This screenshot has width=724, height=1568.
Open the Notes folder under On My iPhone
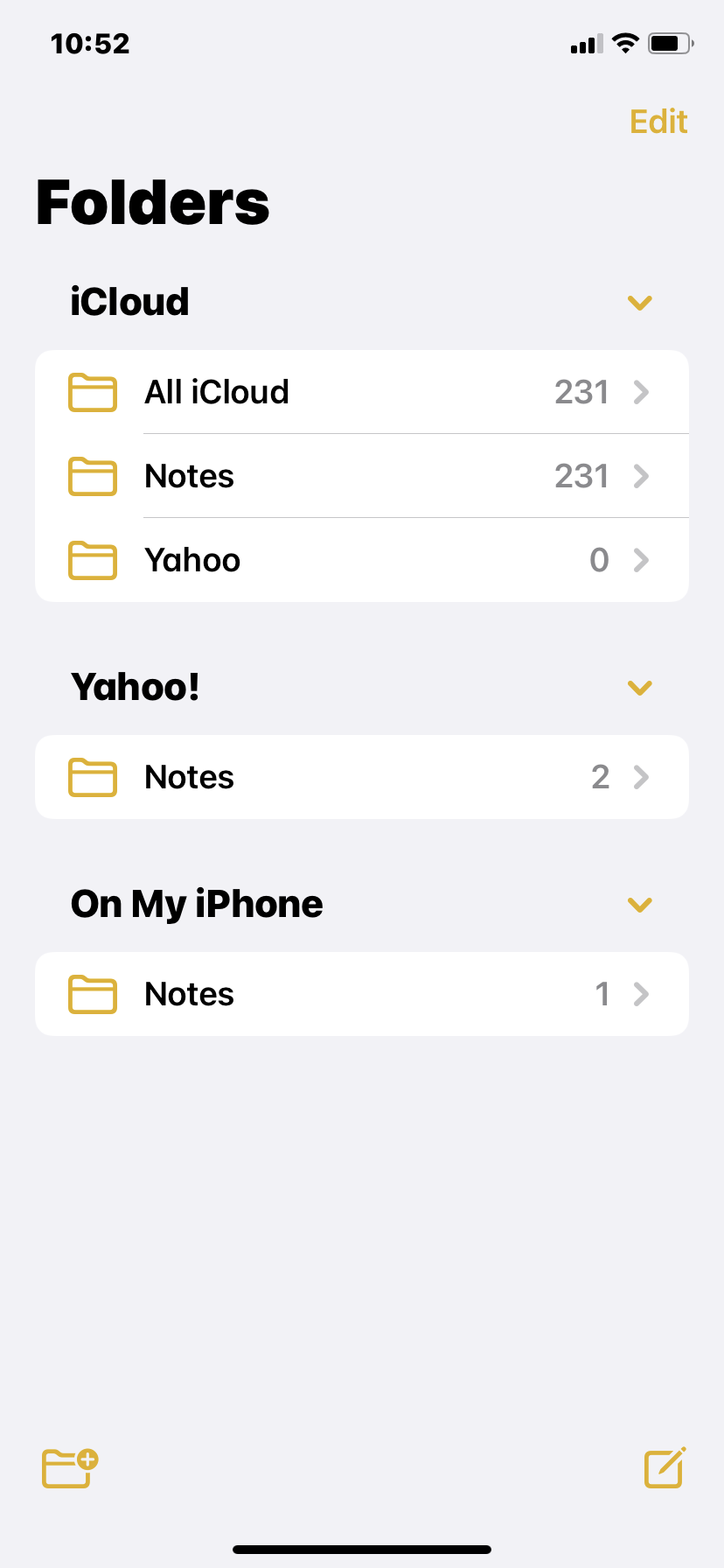coord(362,994)
